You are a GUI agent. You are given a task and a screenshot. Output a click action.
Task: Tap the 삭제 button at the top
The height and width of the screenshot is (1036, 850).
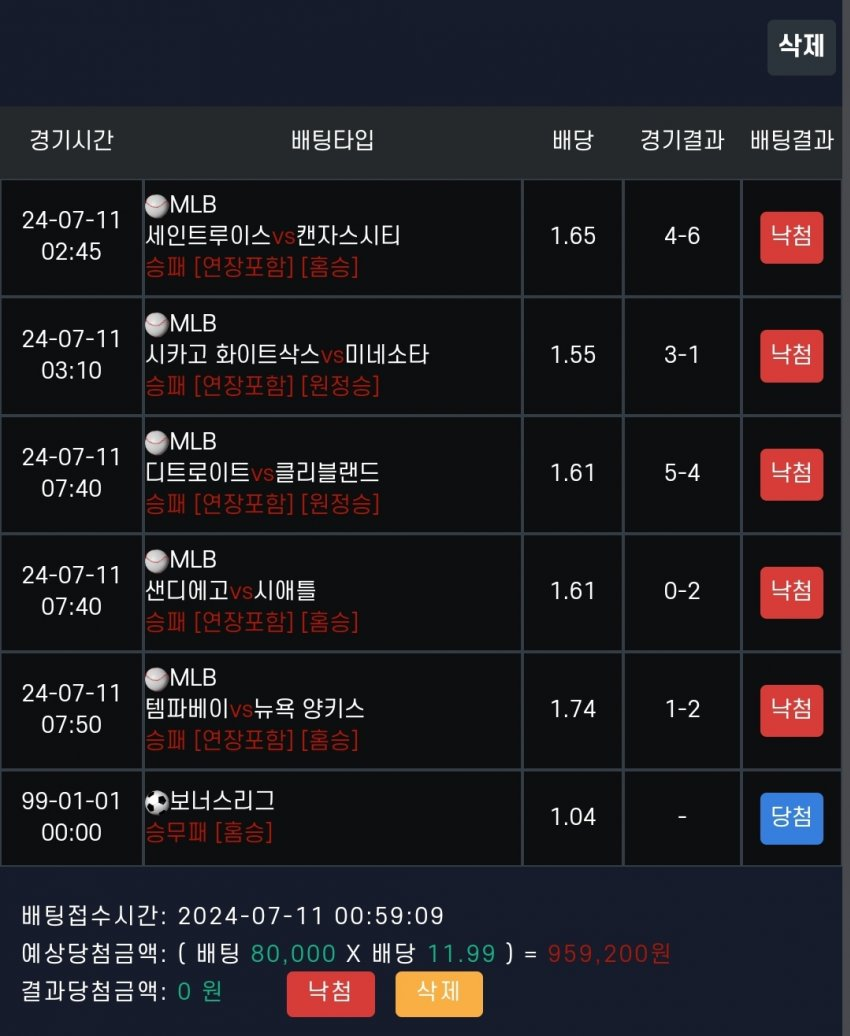click(801, 47)
